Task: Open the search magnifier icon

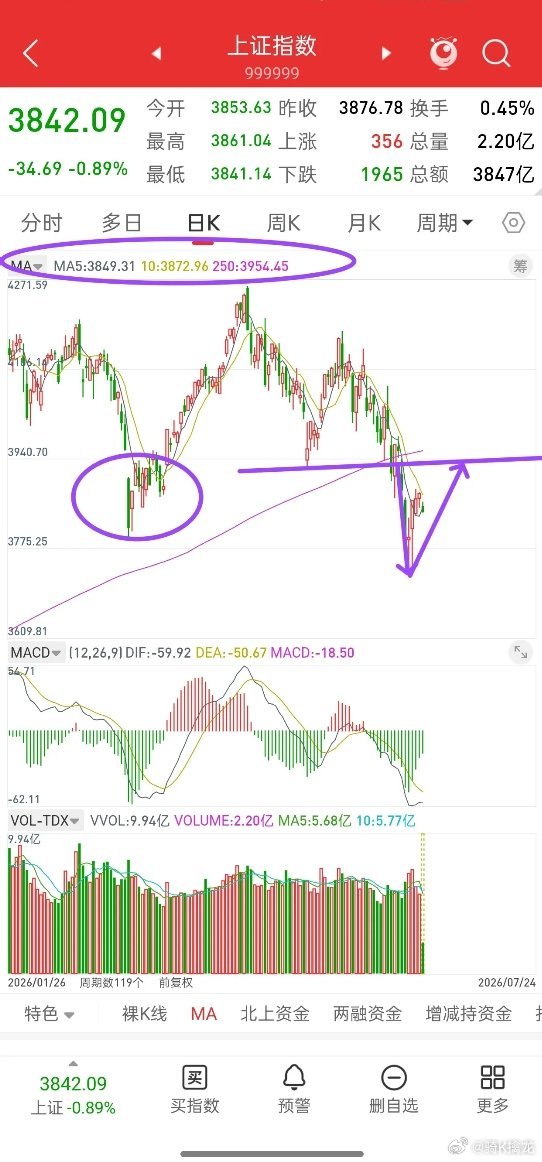Action: [495, 53]
